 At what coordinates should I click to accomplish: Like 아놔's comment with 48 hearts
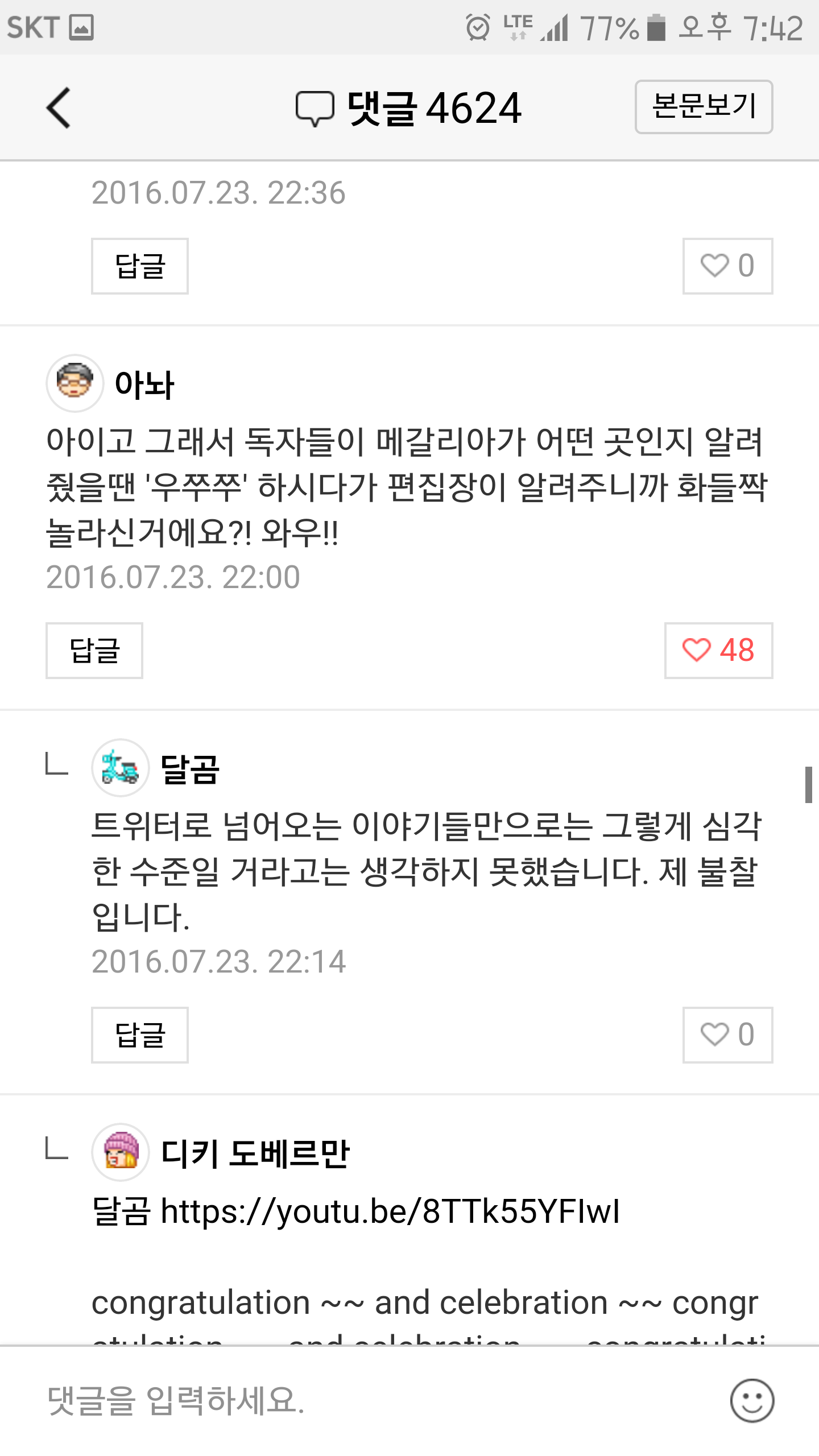[x=718, y=651]
